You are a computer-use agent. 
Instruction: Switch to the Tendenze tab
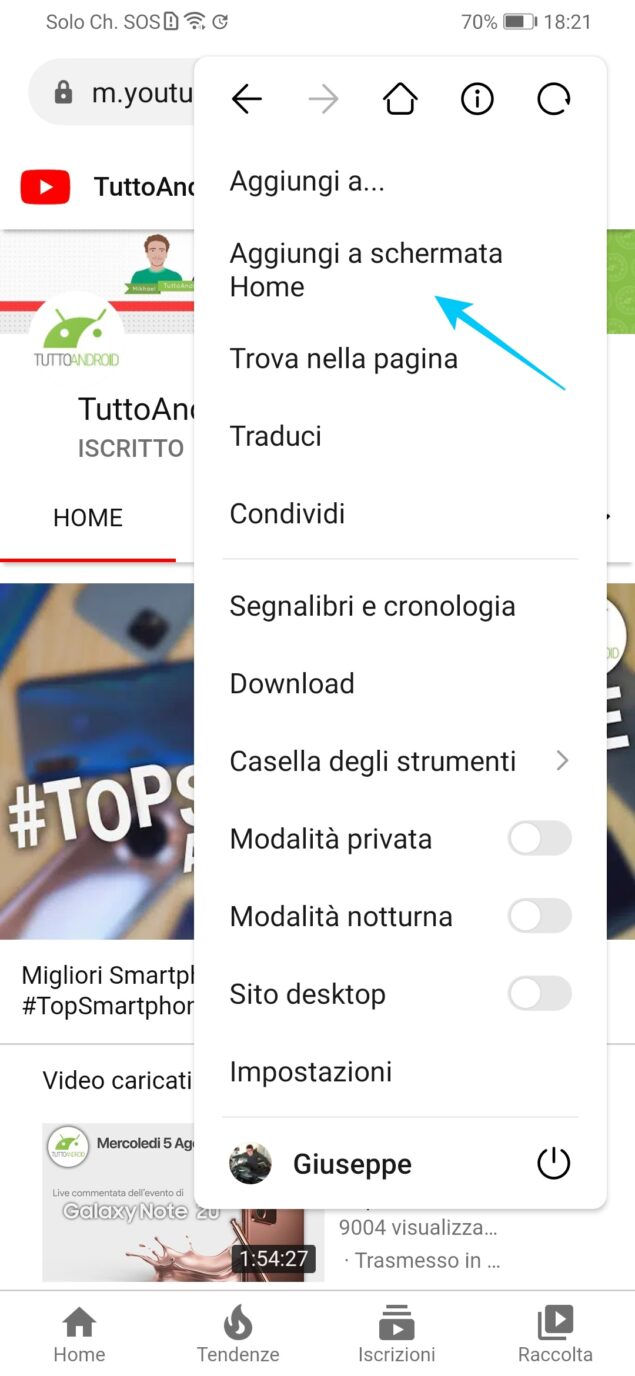tap(238, 1334)
